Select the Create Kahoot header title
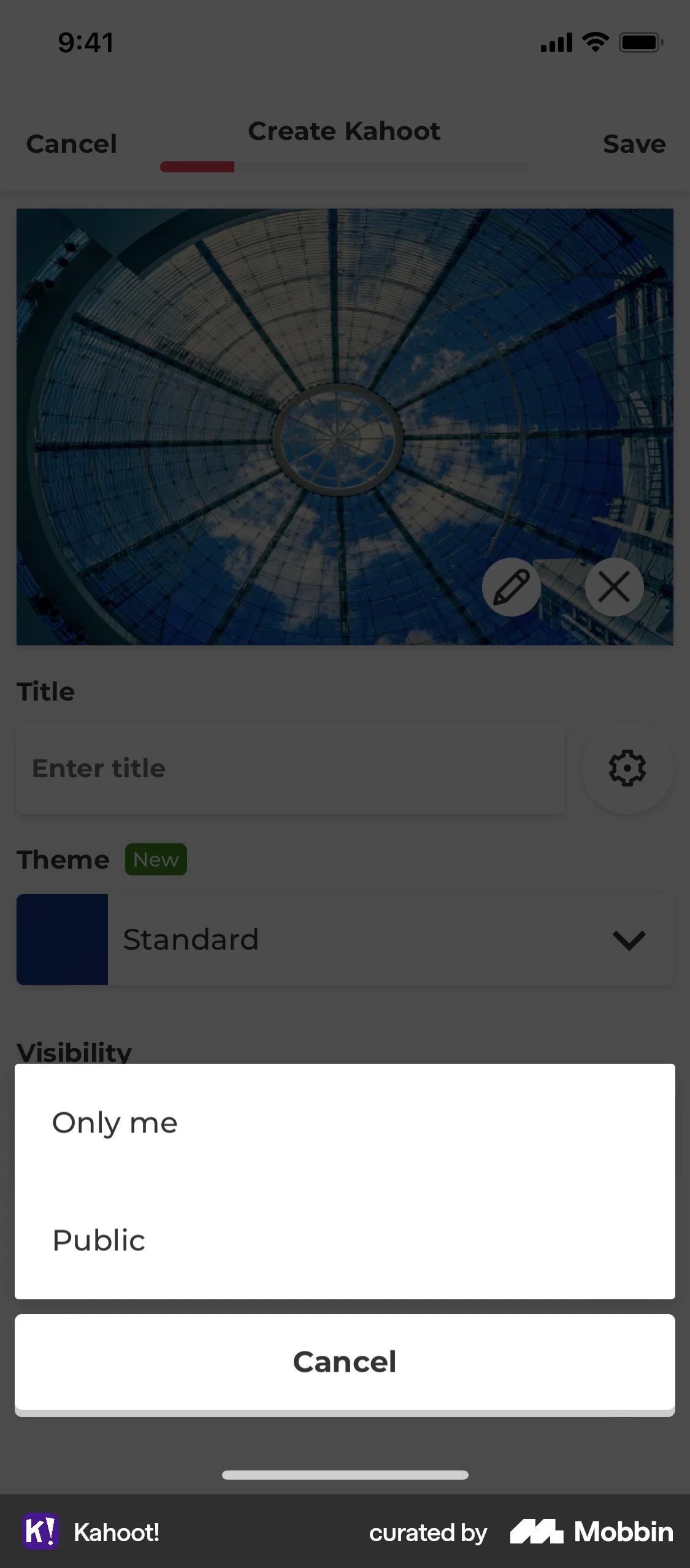 point(343,131)
